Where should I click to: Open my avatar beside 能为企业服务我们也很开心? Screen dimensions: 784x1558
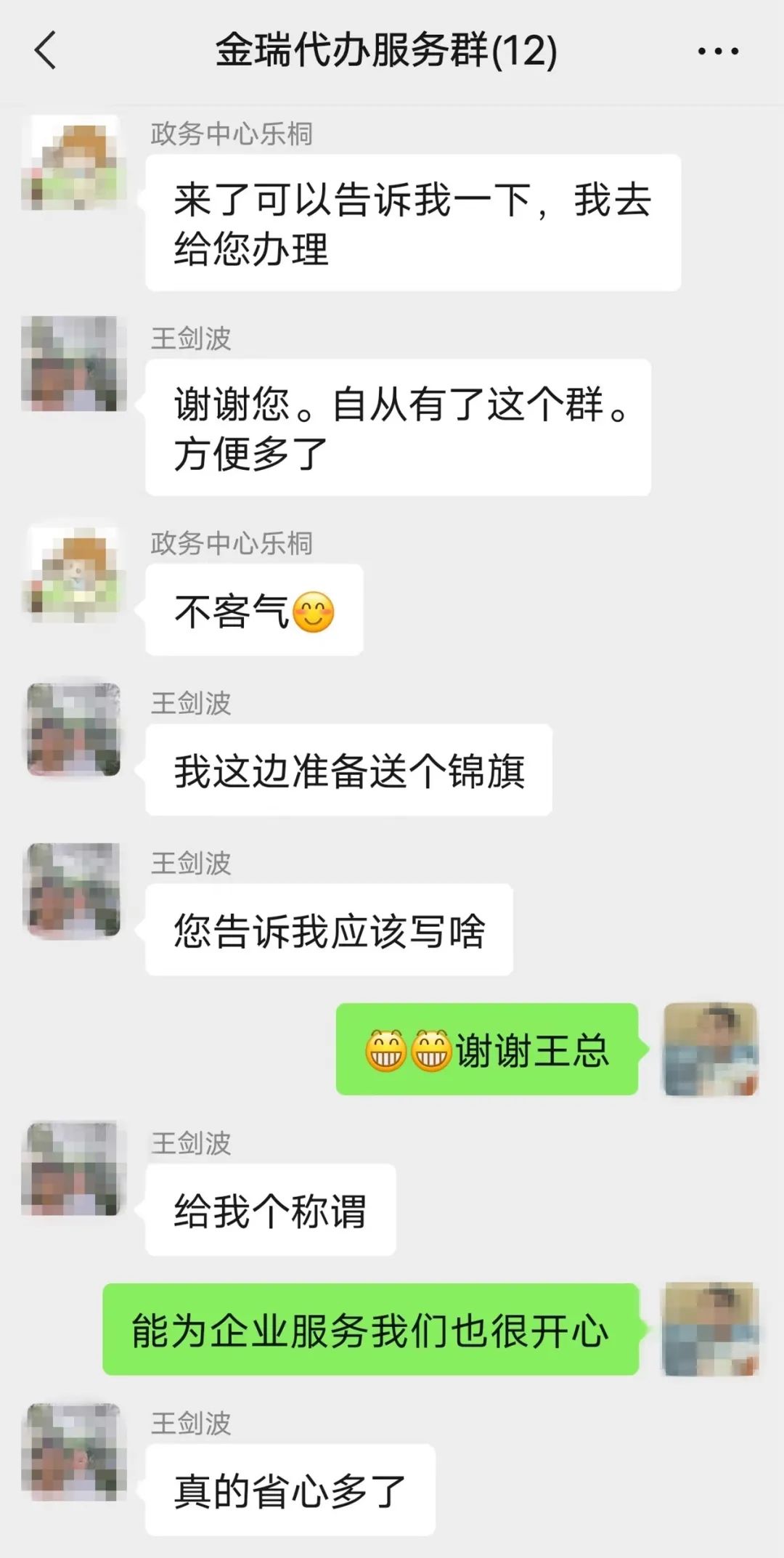tap(711, 1329)
